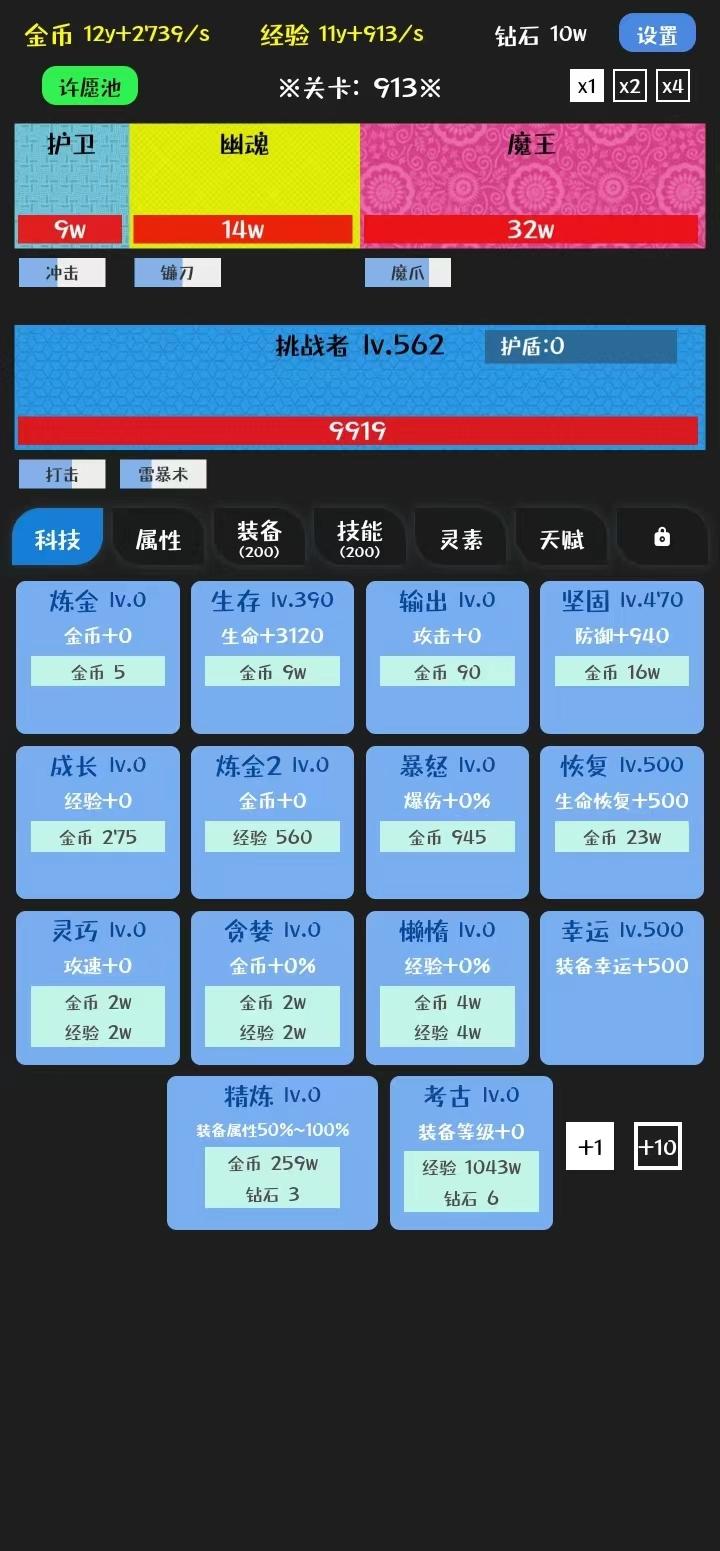Image resolution: width=720 pixels, height=1551 pixels.
Task: Select the 魔王 enemy card
Action: [x=532, y=180]
